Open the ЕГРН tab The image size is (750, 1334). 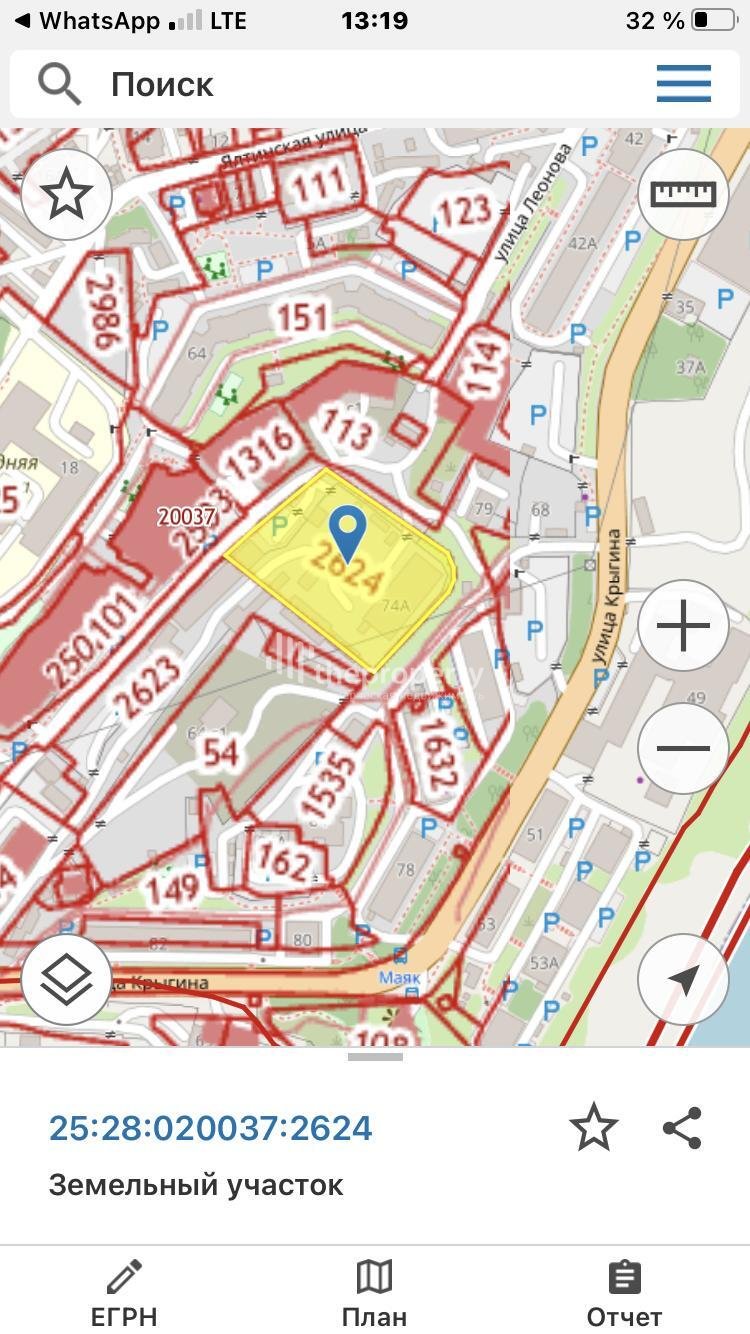[x=124, y=1292]
